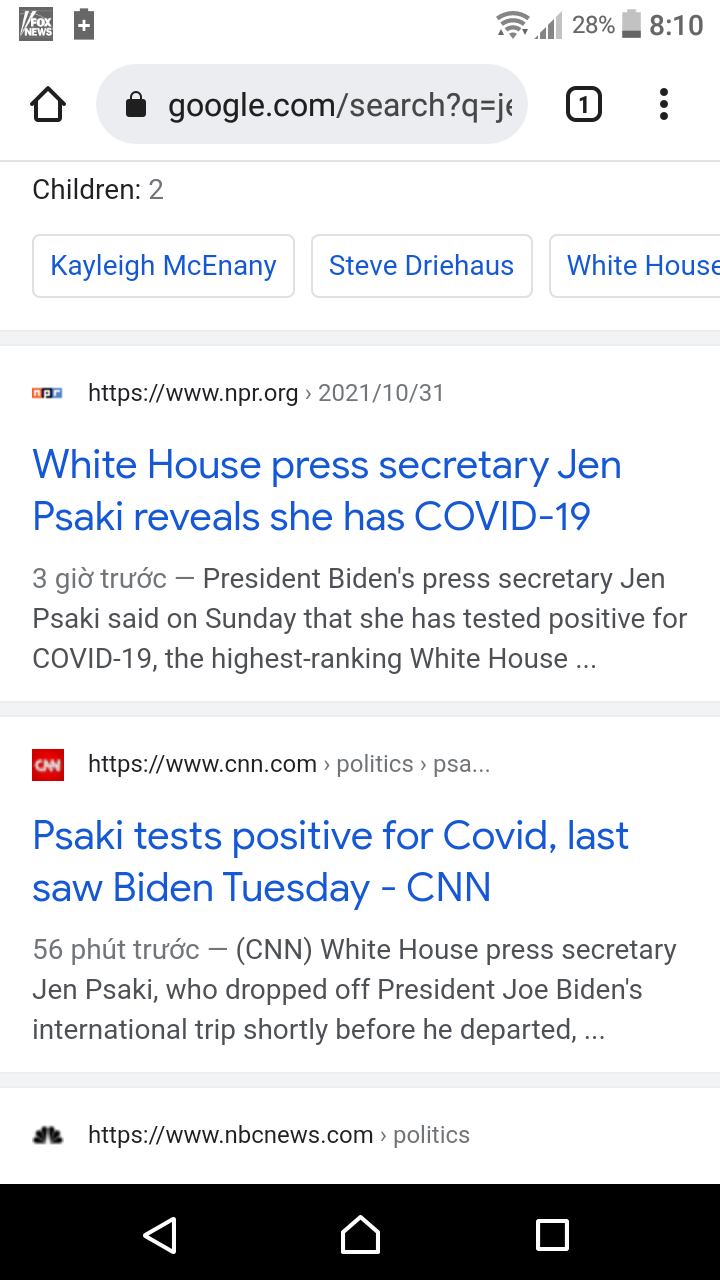Edit the google.com address bar
This screenshot has height=1280, width=720.
[x=312, y=104]
